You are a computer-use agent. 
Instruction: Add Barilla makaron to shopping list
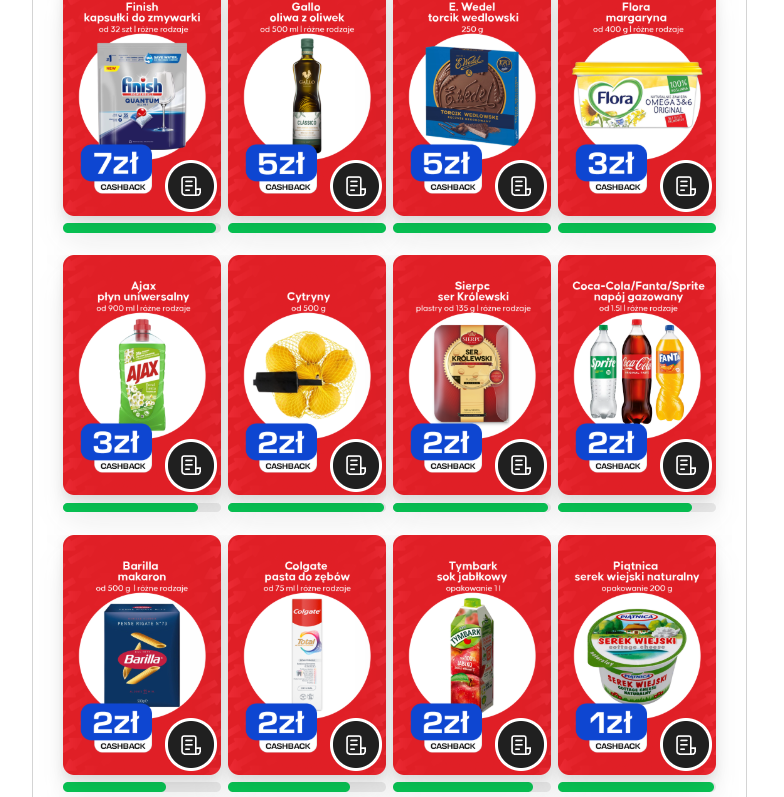[x=191, y=745]
